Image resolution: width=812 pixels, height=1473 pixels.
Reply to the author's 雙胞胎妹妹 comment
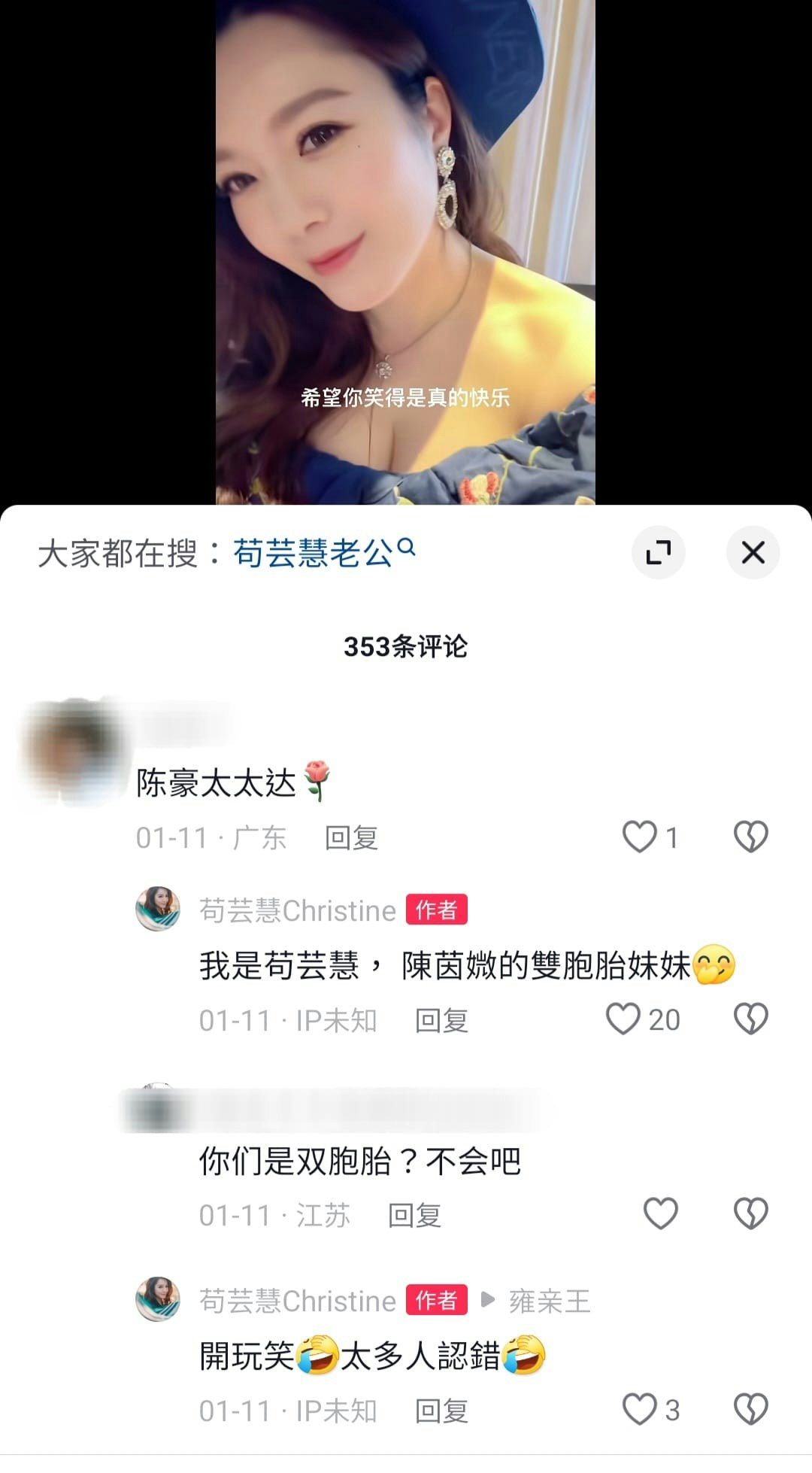pyautogui.click(x=441, y=1021)
